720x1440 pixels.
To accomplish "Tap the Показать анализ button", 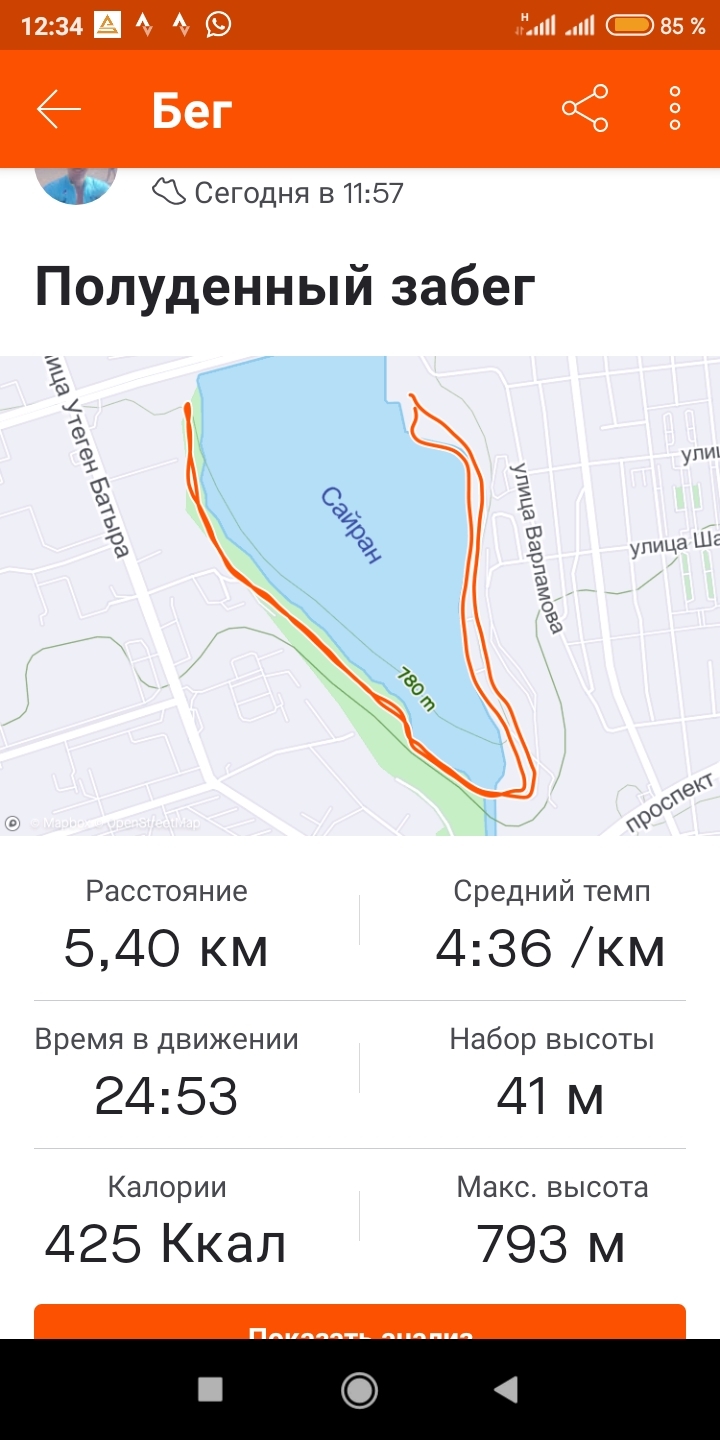I will tap(360, 1323).
